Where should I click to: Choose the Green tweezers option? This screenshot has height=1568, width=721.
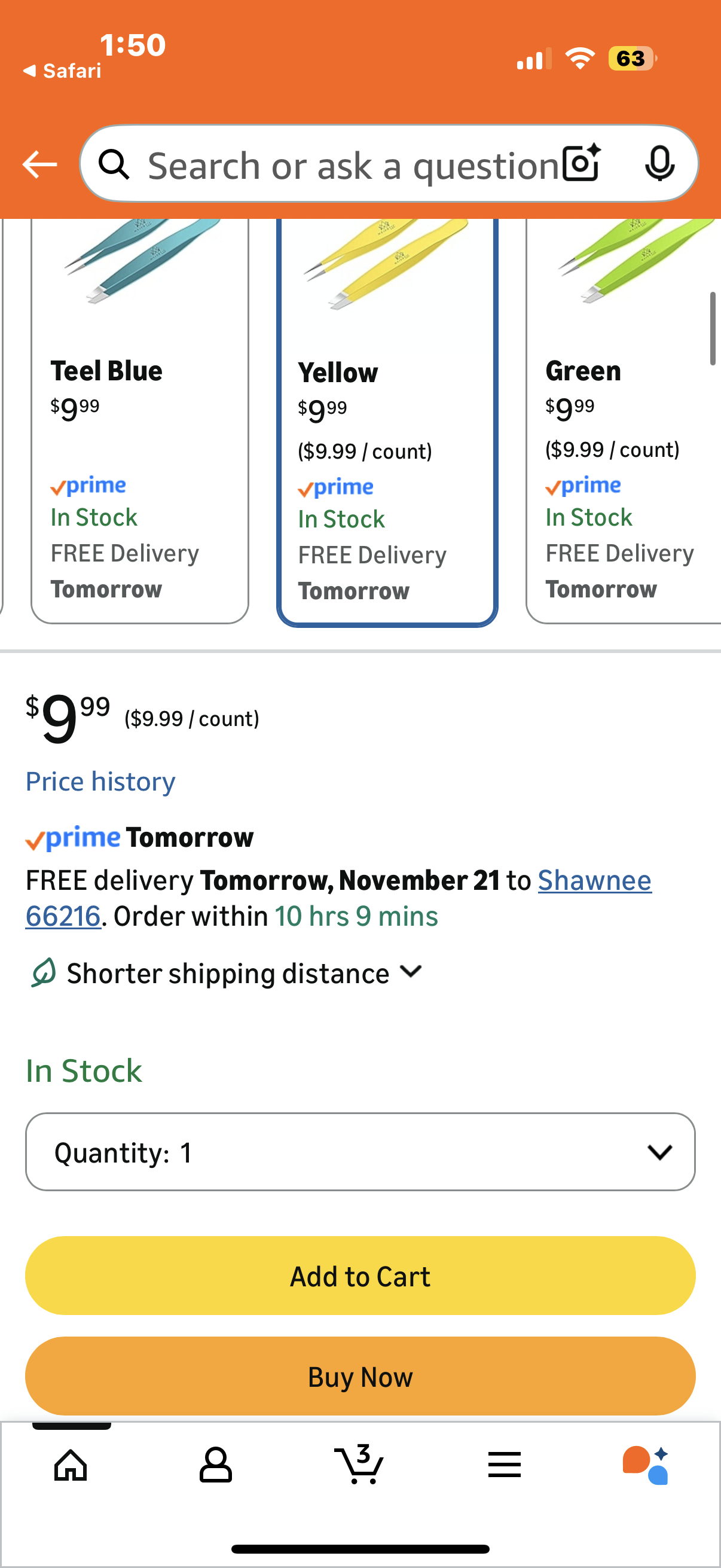621,420
